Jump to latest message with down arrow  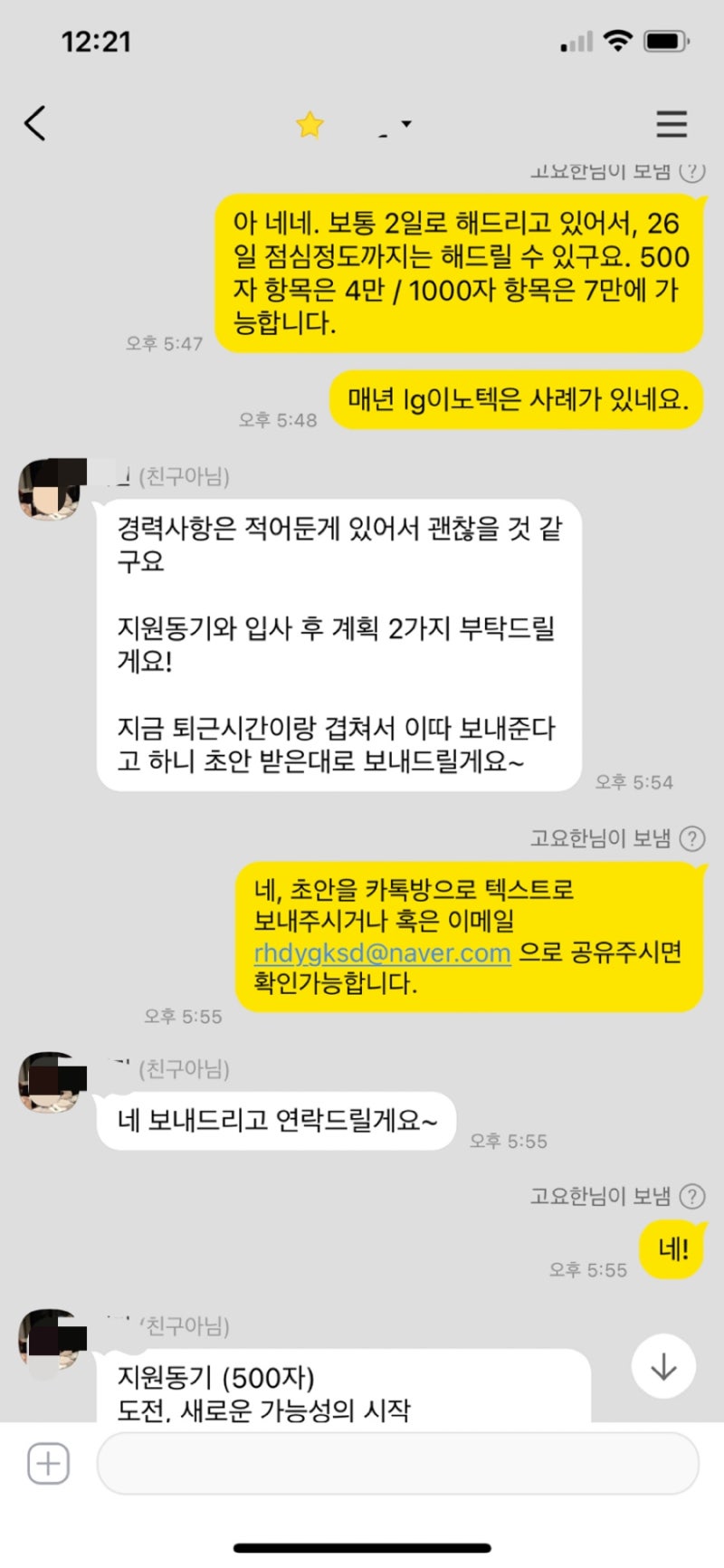point(663,1366)
